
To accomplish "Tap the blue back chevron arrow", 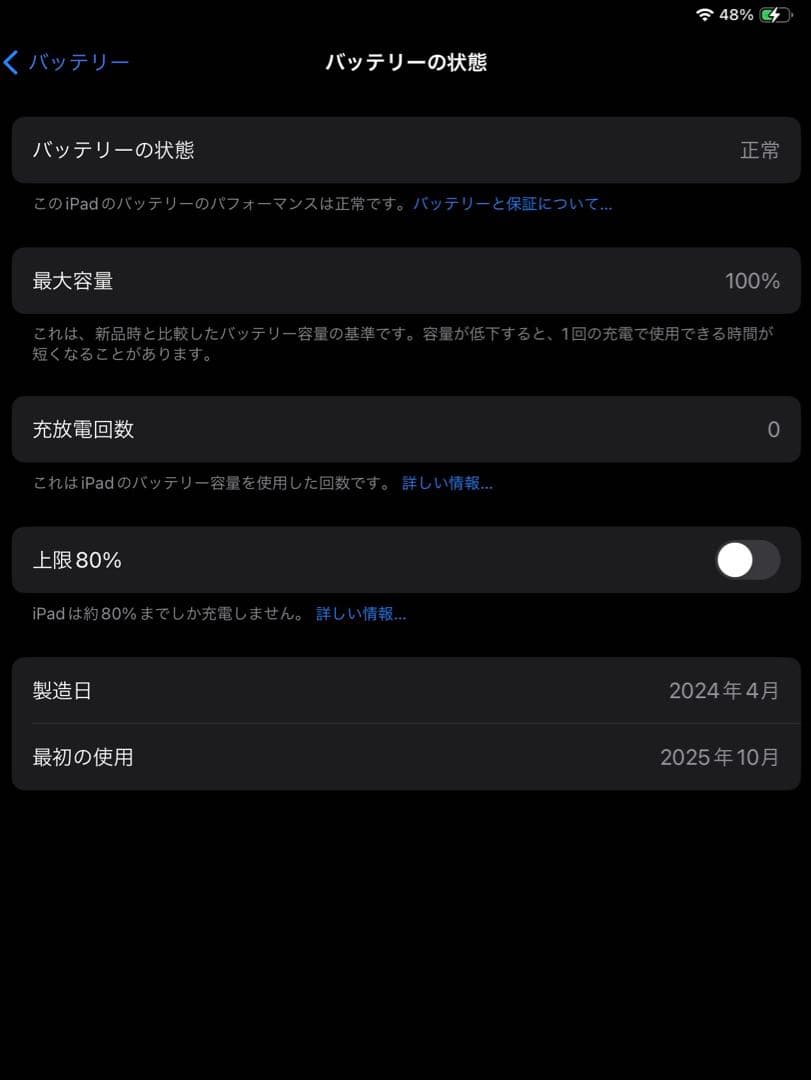I will tap(11, 62).
